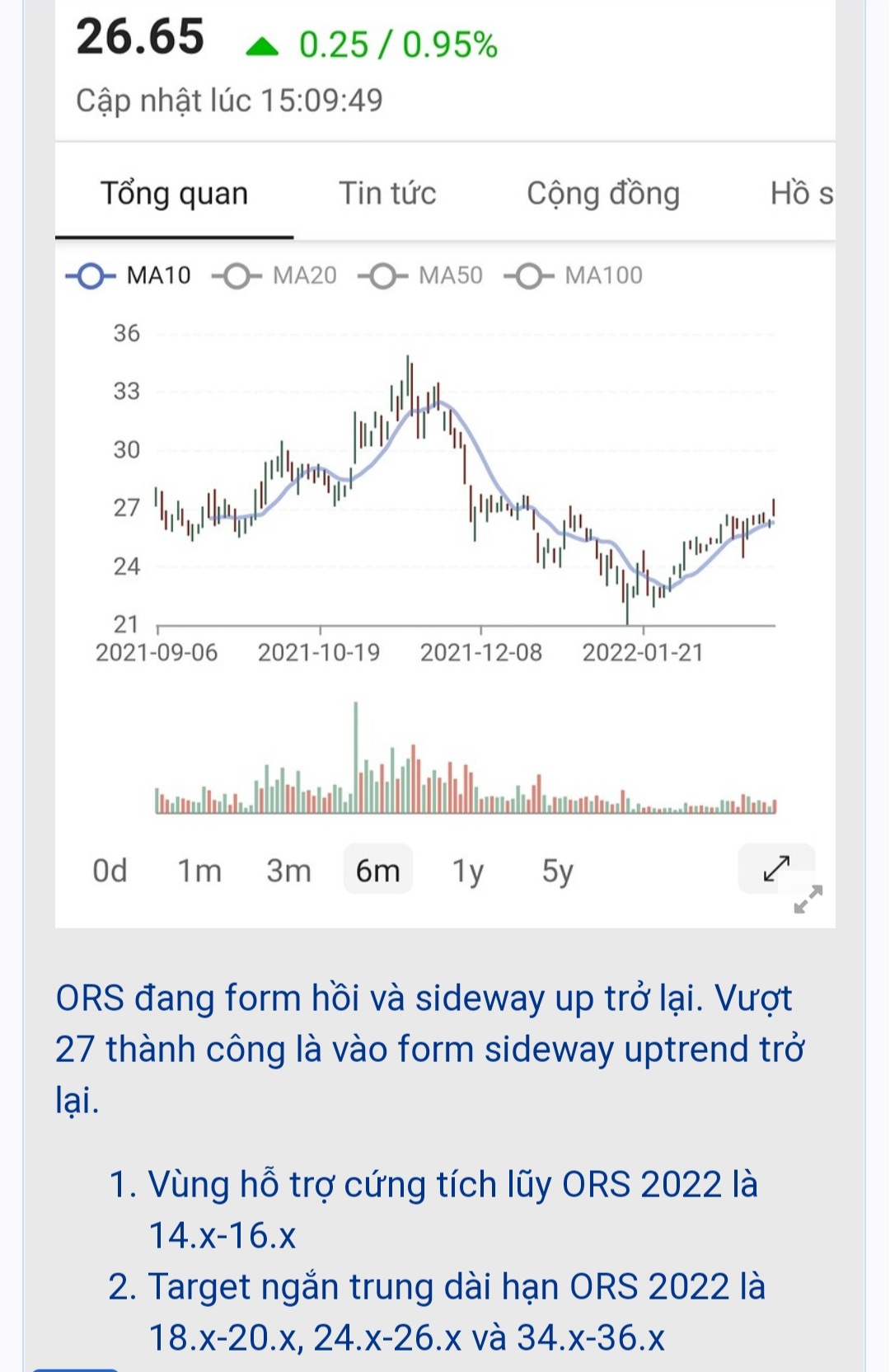Choose the 1m chart range
The width and height of the screenshot is (890, 1372).
[x=199, y=870]
